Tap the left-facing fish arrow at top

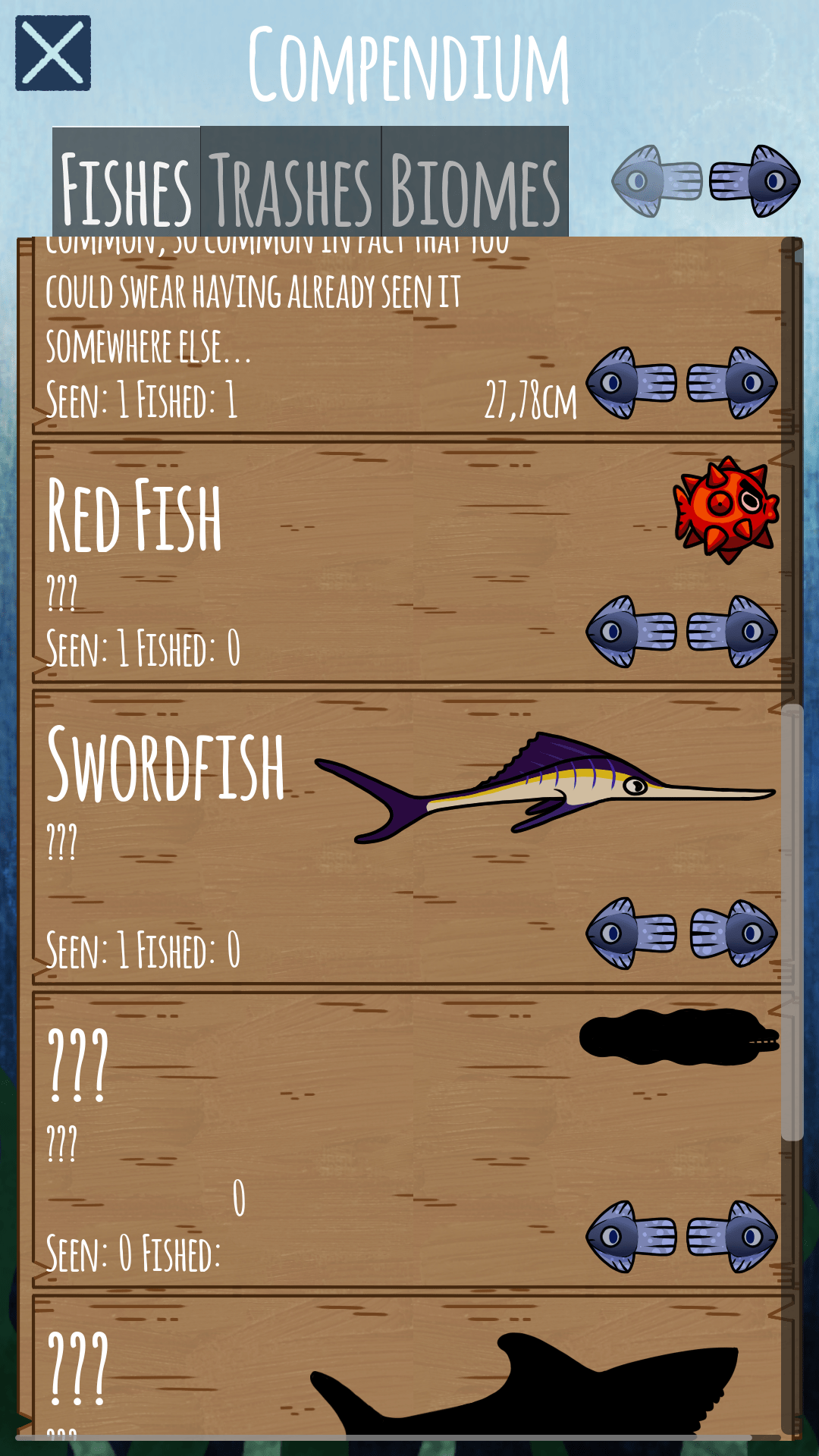click(657, 181)
